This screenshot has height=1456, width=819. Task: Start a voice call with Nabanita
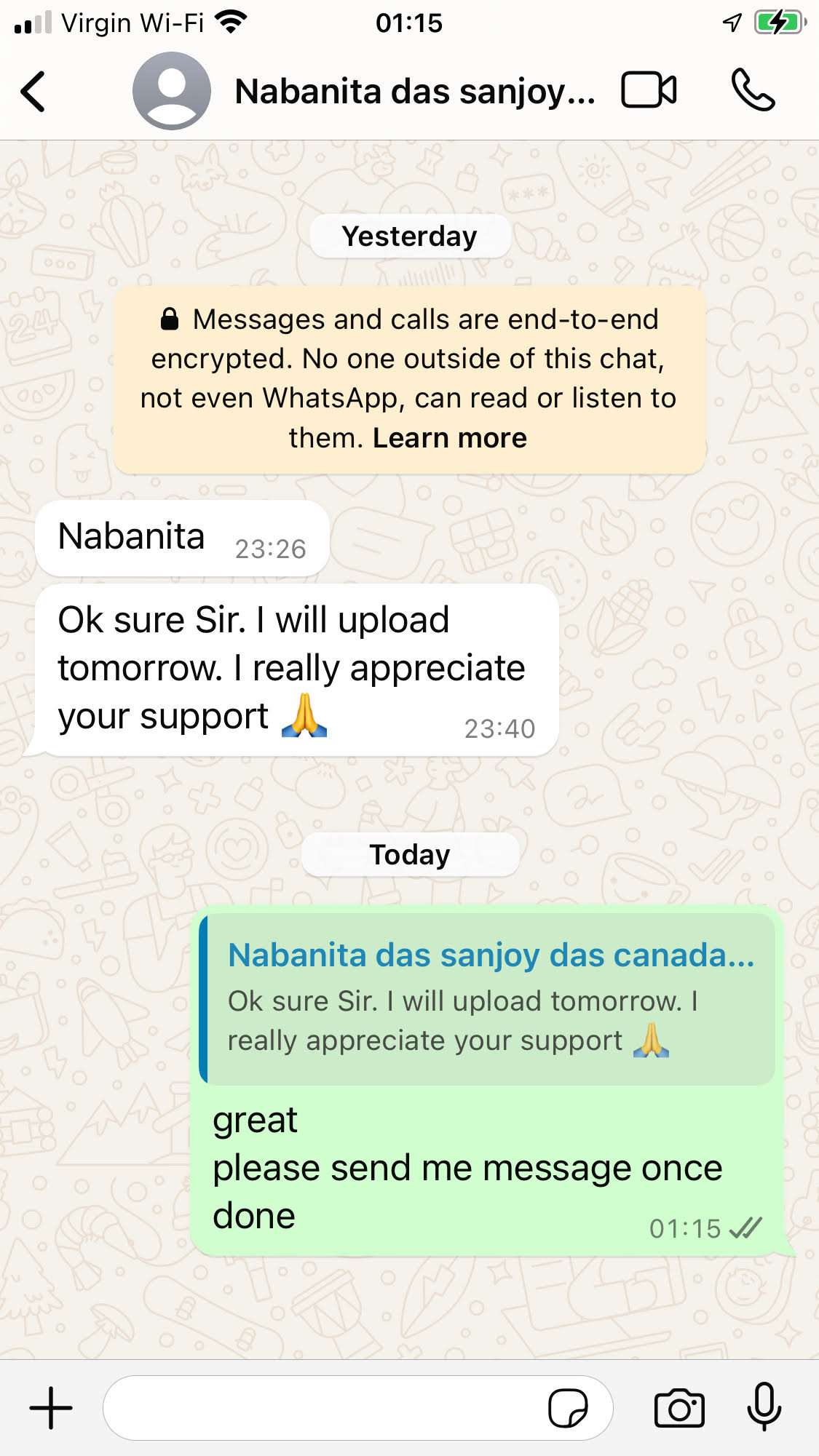753,91
